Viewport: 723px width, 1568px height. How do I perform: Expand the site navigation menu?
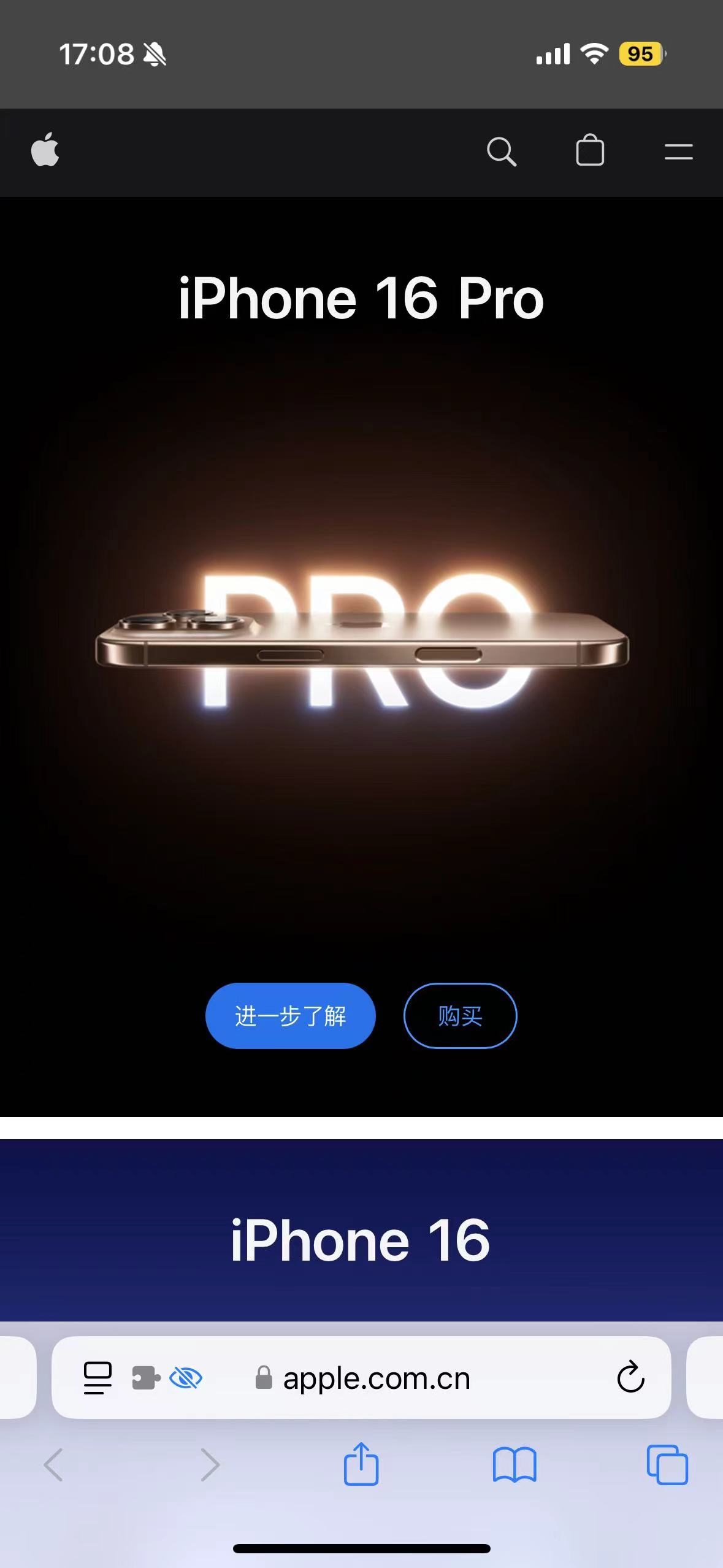(x=678, y=152)
